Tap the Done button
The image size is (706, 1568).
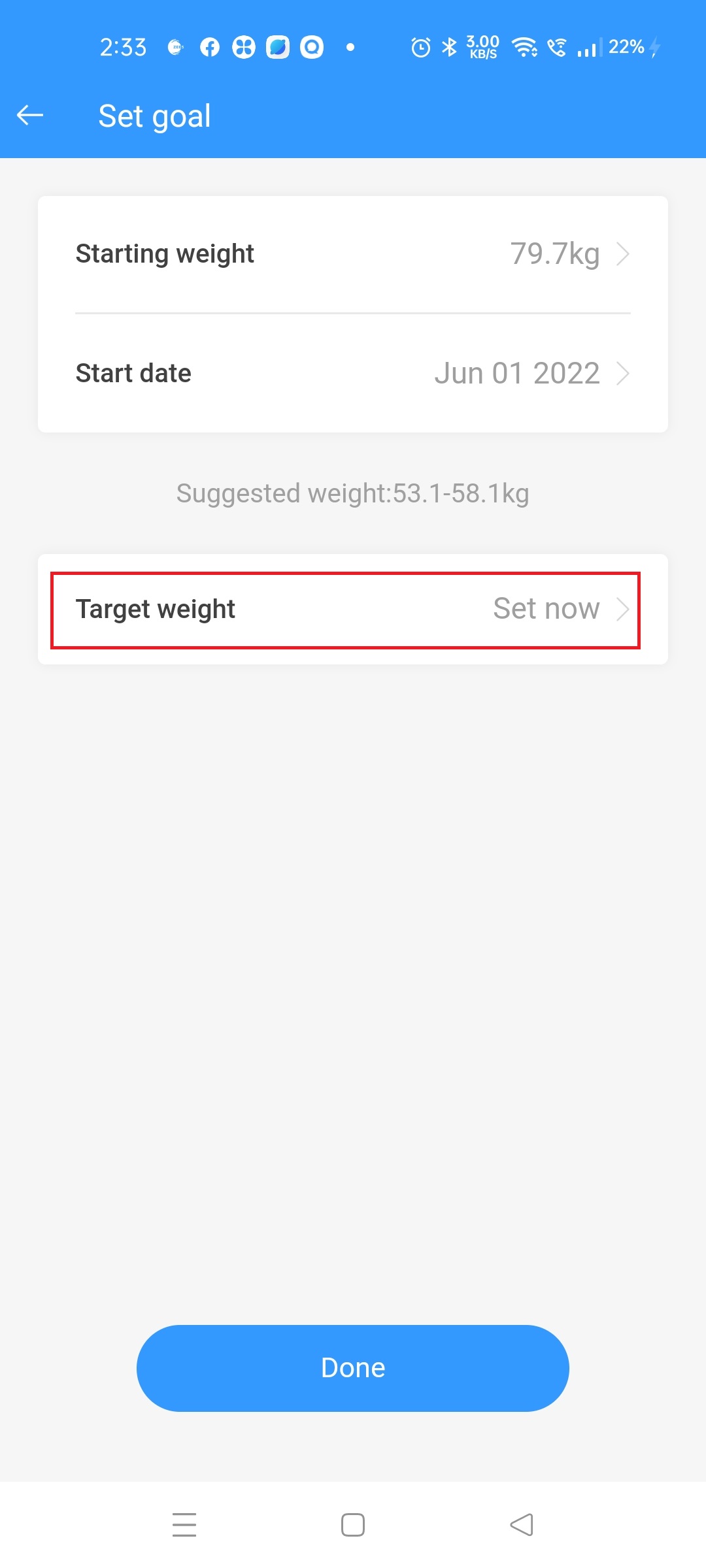(353, 1367)
